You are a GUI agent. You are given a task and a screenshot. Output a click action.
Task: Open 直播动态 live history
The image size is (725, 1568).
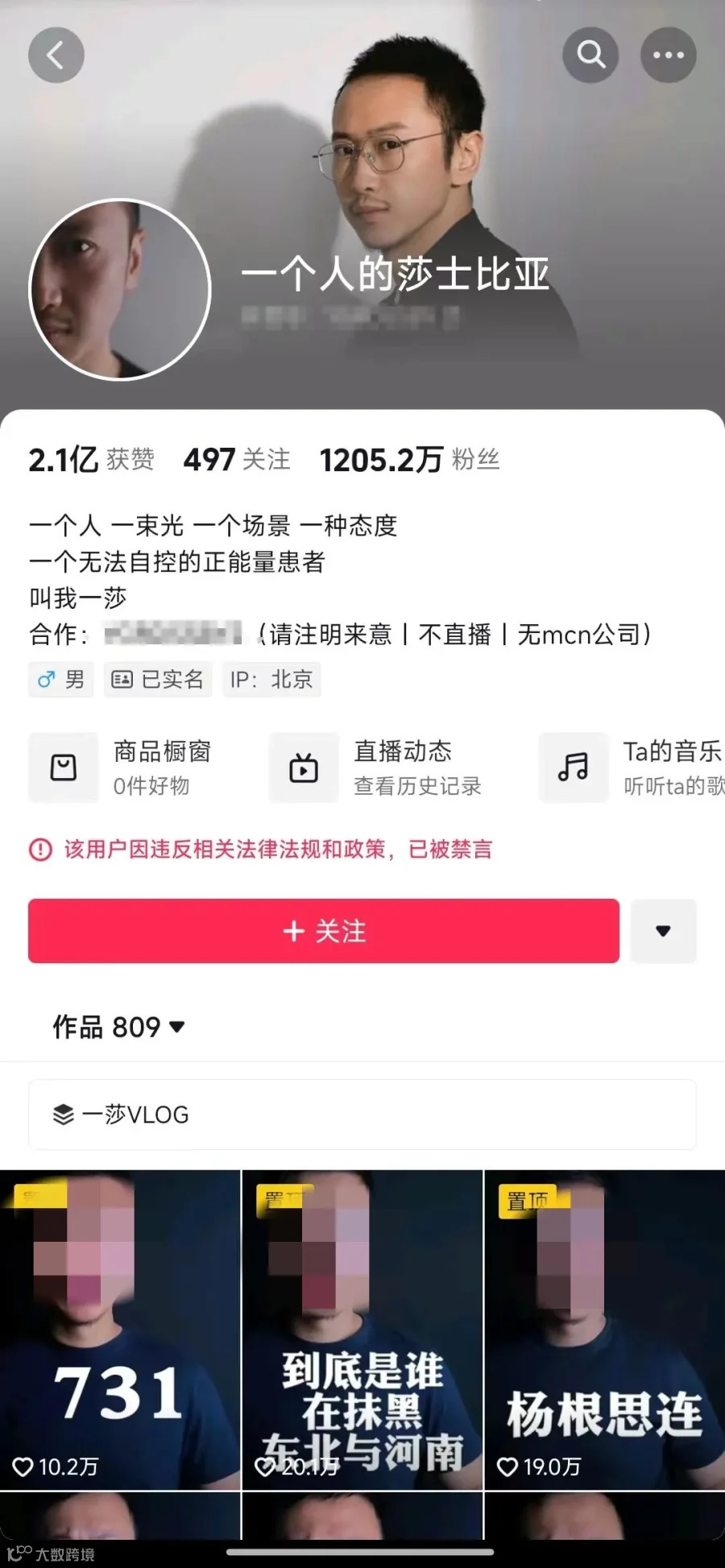click(376, 767)
